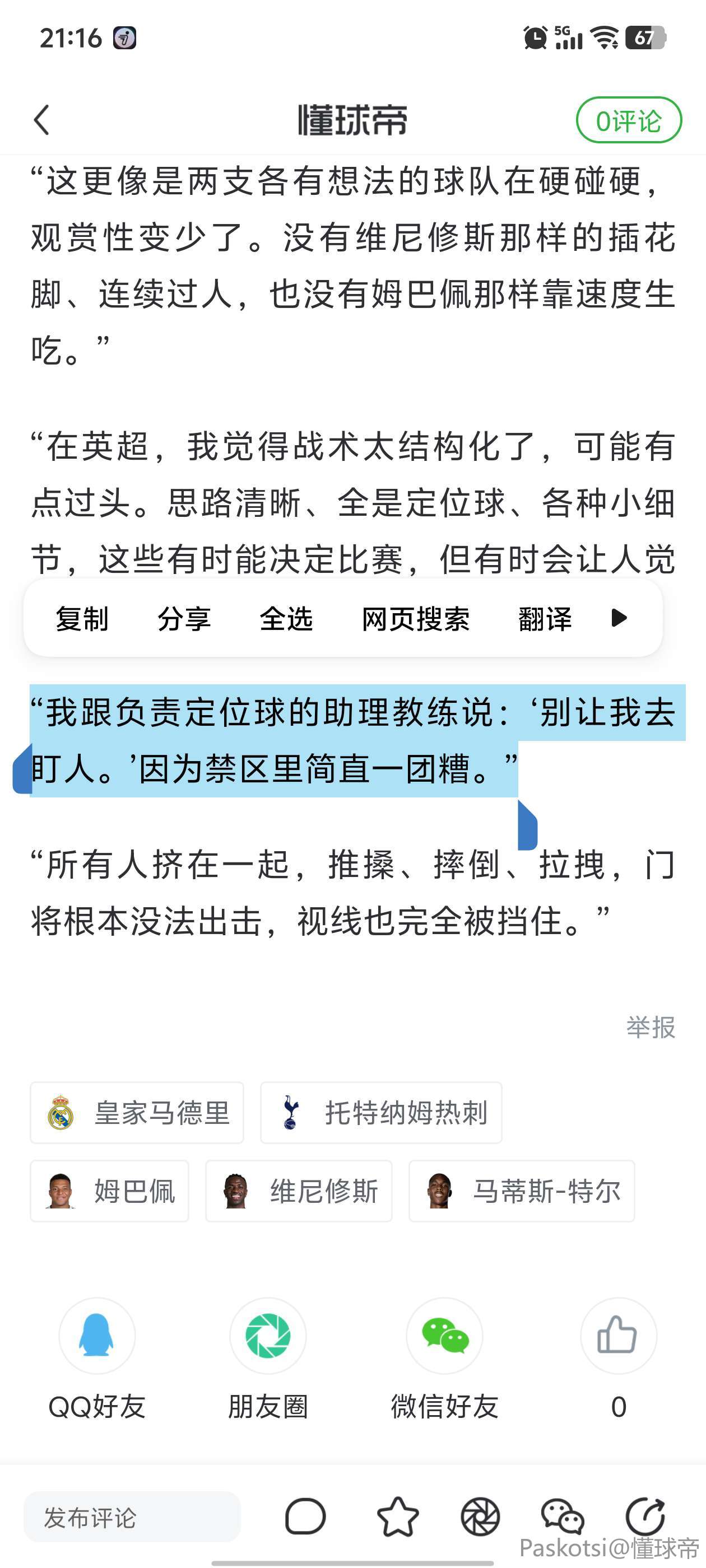Copy the selected text with 复制
The width and height of the screenshot is (706, 1568).
(82, 618)
